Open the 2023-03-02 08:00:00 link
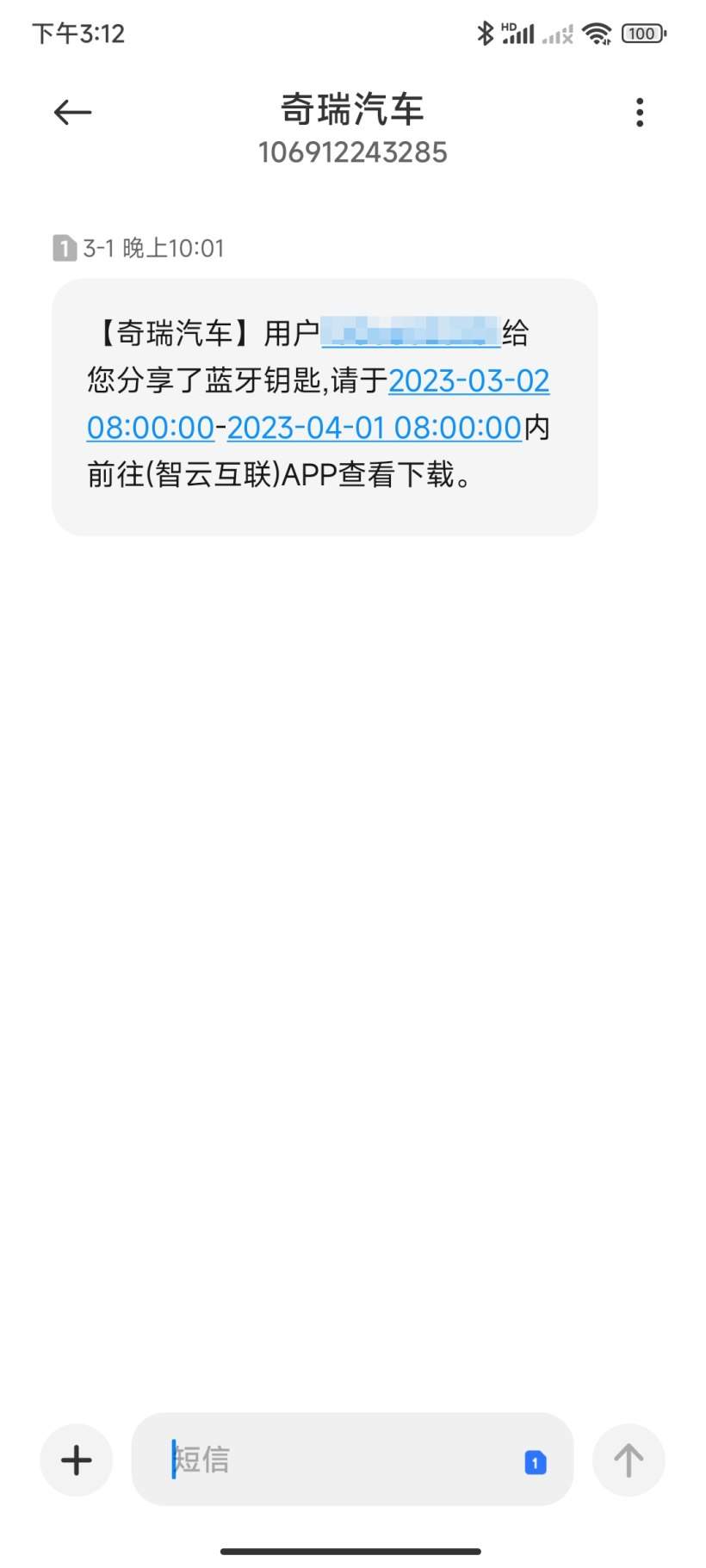 pos(469,380)
